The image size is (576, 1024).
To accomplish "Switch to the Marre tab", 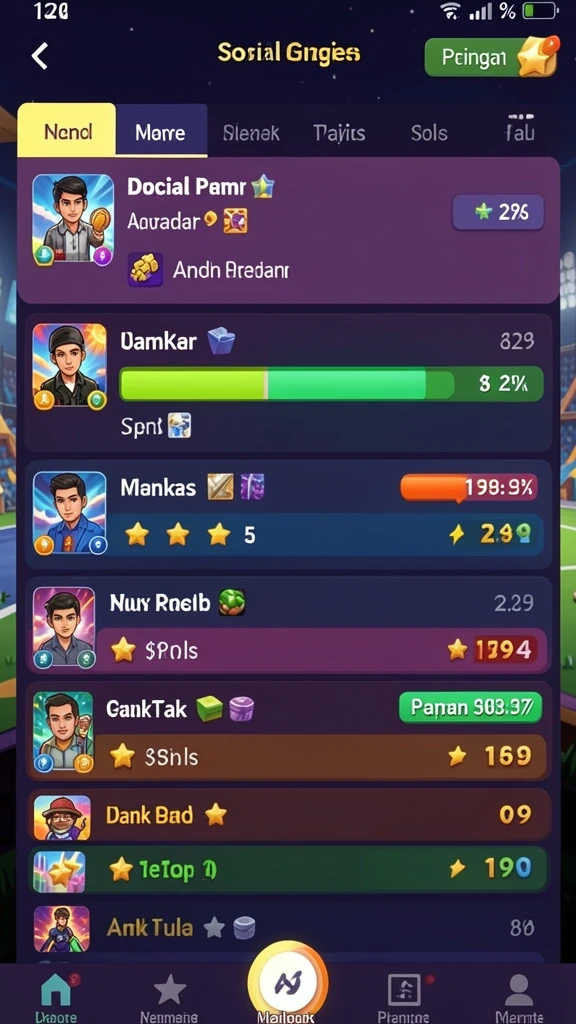I will 161,132.
